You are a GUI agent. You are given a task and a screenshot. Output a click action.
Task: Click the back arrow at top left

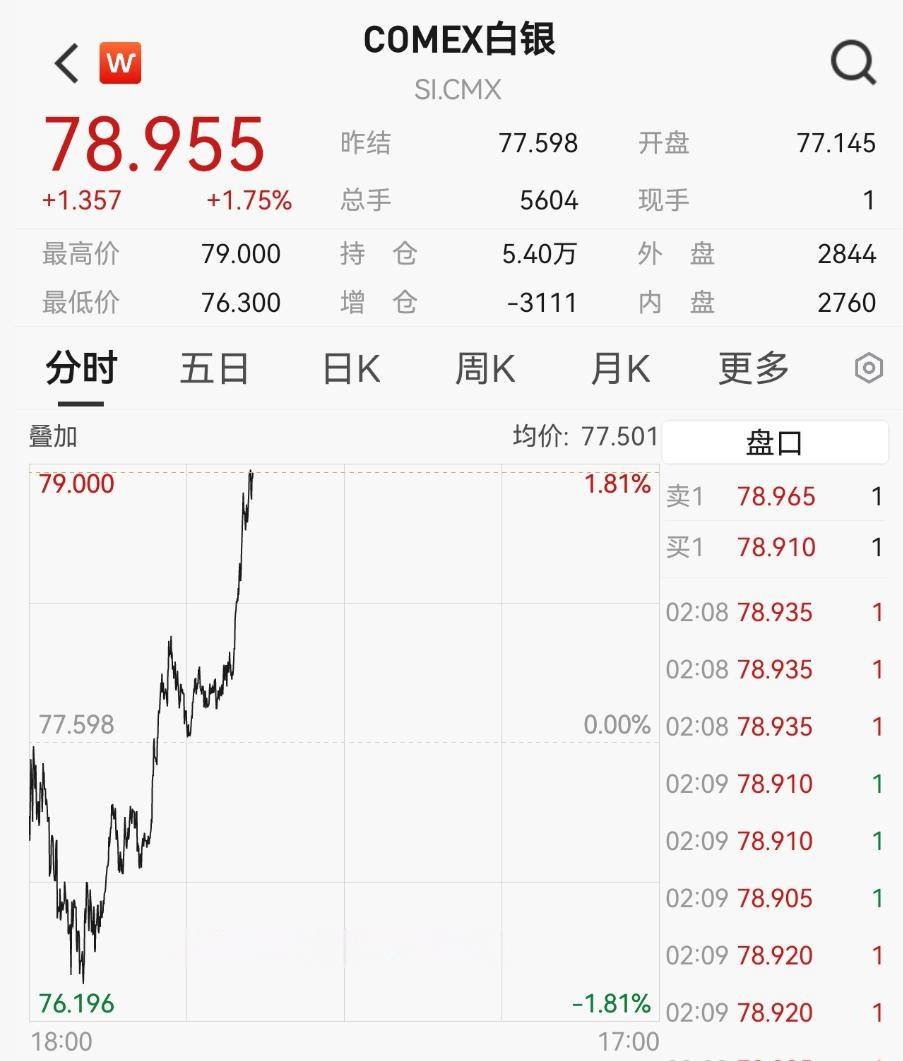point(66,62)
